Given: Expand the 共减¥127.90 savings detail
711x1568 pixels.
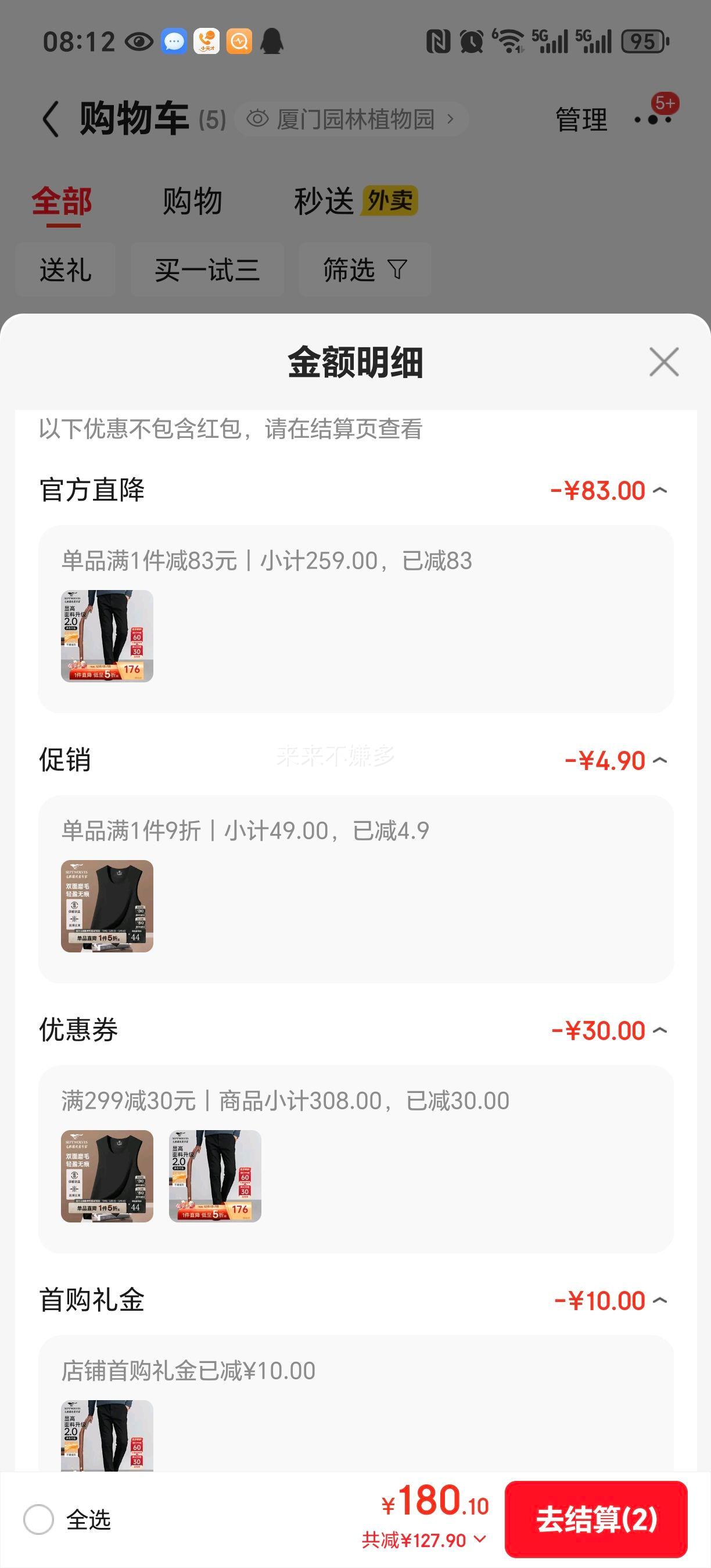Looking at the screenshot, I should click(424, 1541).
